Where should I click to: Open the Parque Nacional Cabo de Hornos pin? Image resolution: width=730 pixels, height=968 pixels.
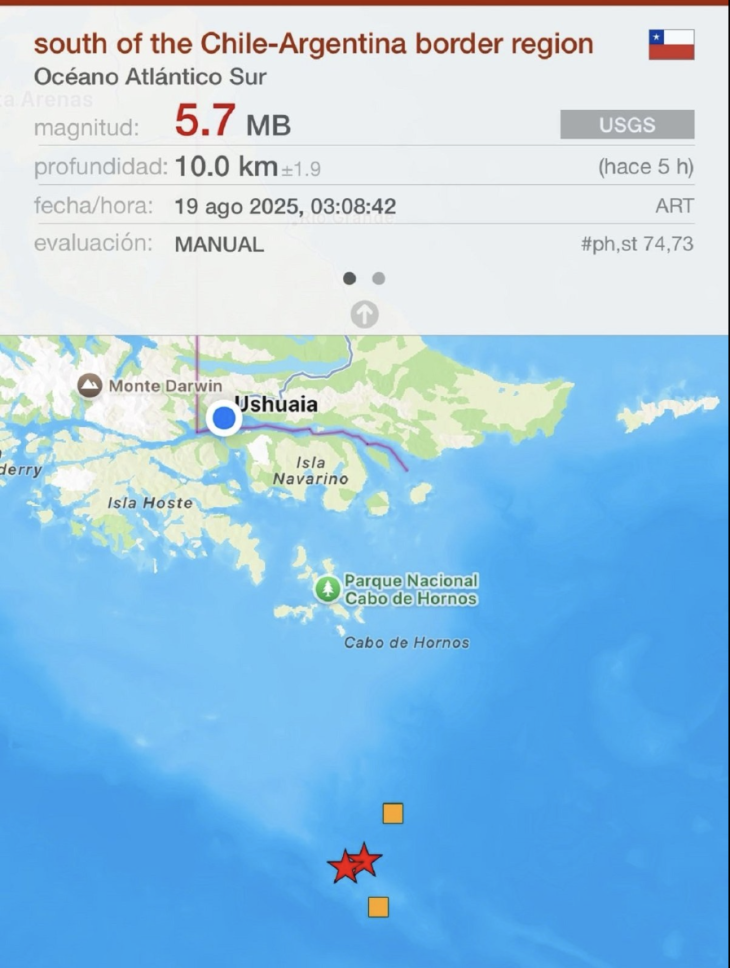(x=327, y=589)
